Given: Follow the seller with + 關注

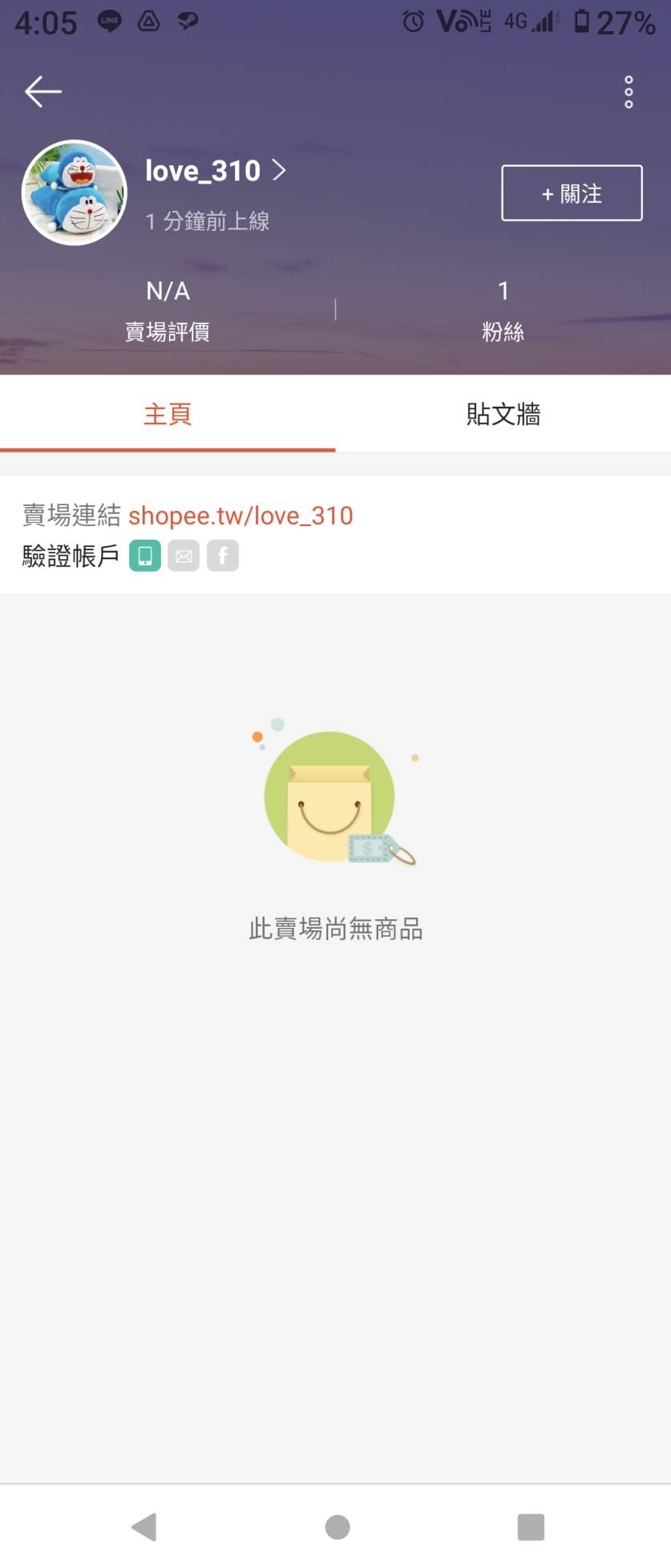Looking at the screenshot, I should [x=572, y=193].
